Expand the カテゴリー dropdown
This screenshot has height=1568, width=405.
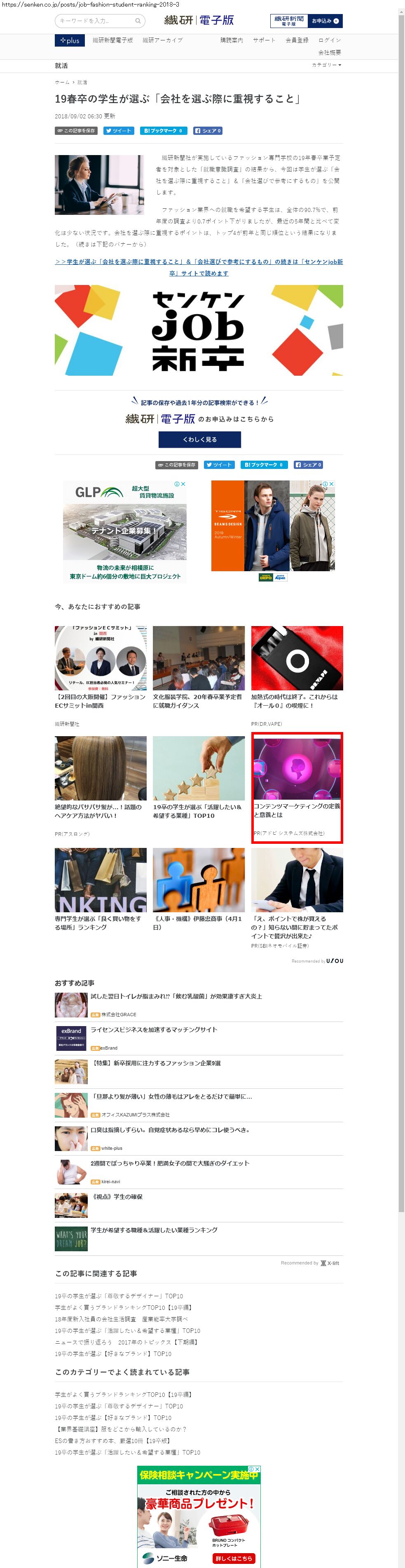pos(327,65)
